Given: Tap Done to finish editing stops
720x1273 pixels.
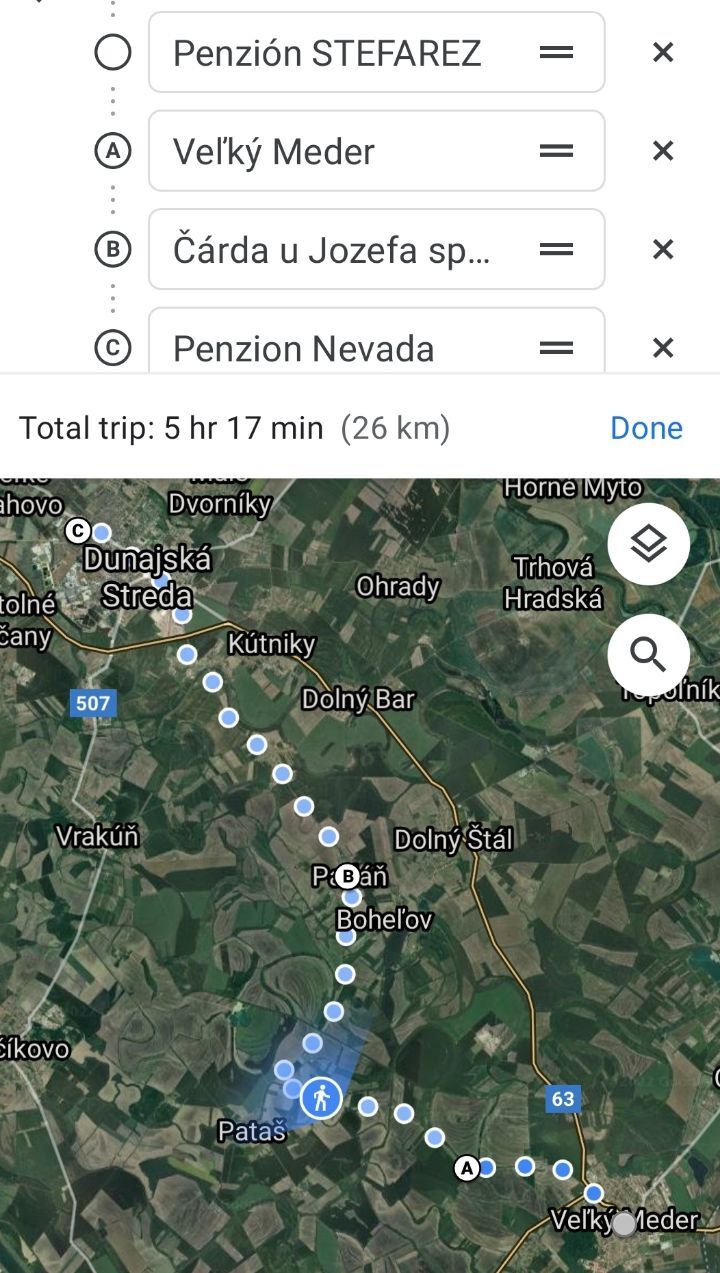Looking at the screenshot, I should coord(646,428).
